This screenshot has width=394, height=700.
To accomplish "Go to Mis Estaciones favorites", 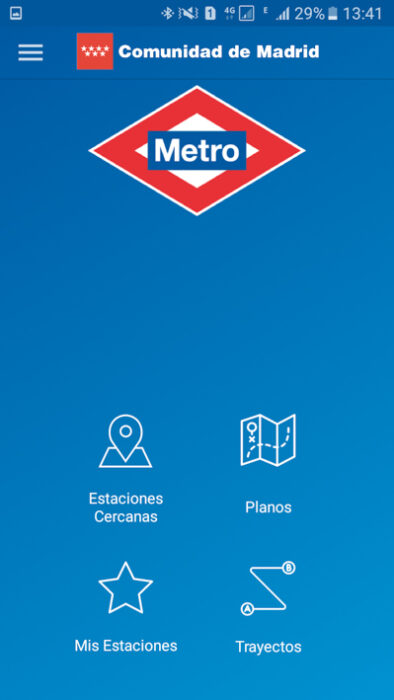I will 125,607.
